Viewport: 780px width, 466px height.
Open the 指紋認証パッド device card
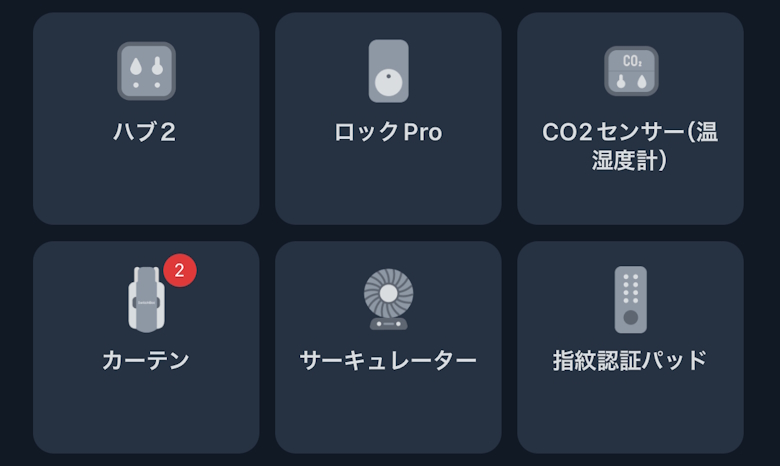[630, 346]
